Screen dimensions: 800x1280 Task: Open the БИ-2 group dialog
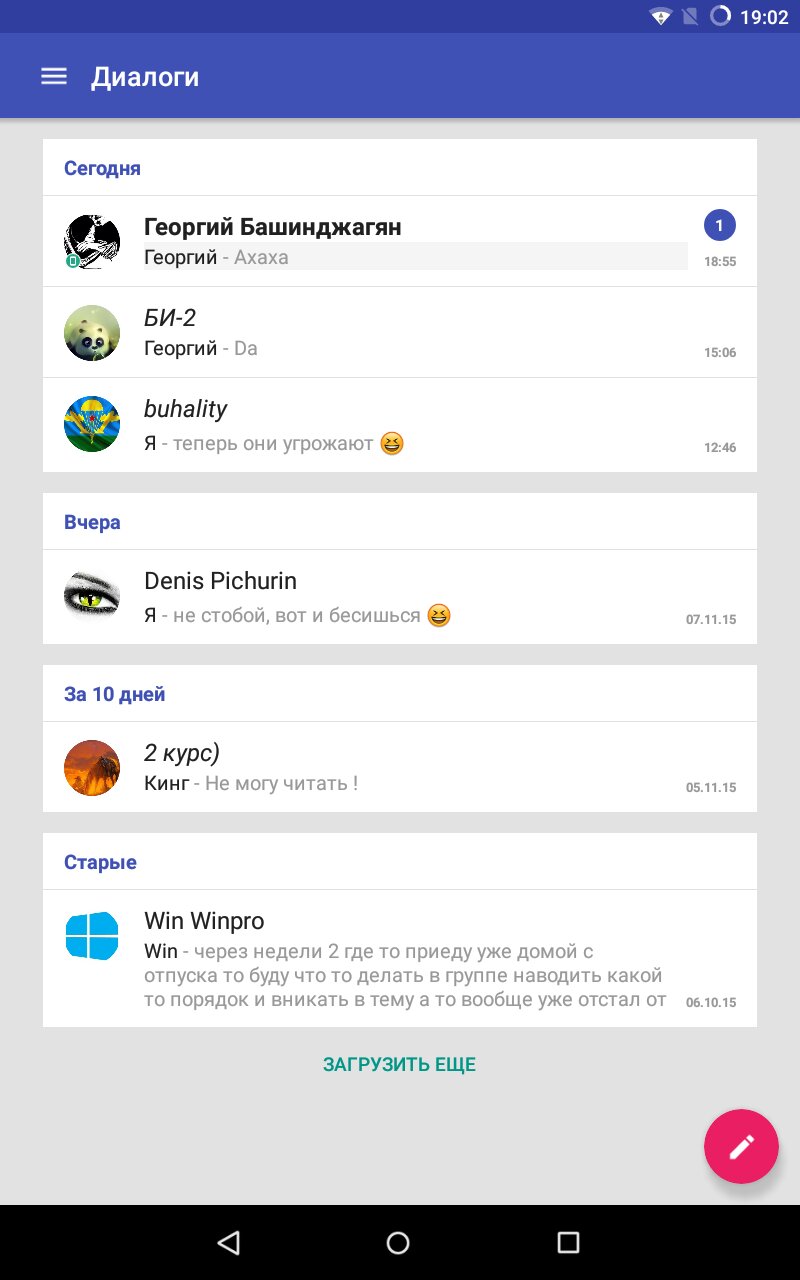[400, 332]
